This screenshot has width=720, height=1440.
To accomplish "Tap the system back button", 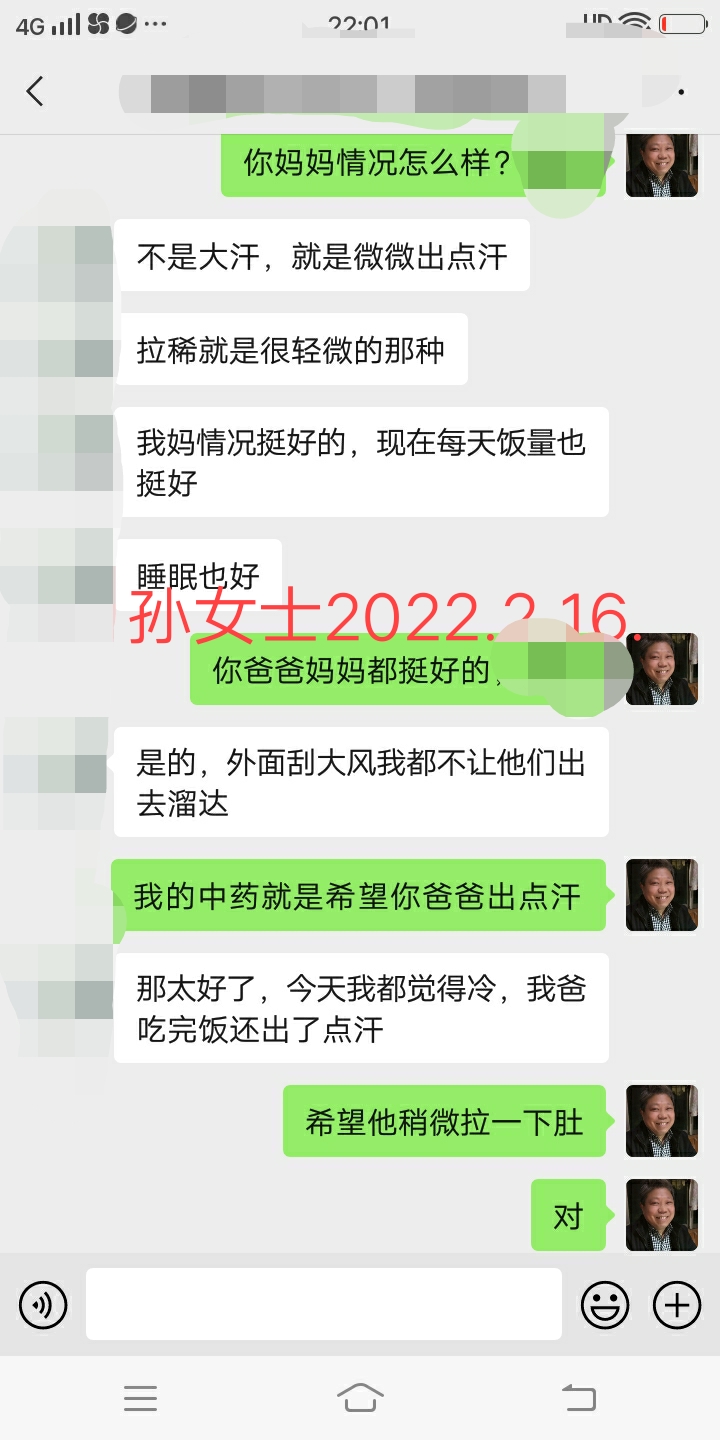I will [x=578, y=1397].
